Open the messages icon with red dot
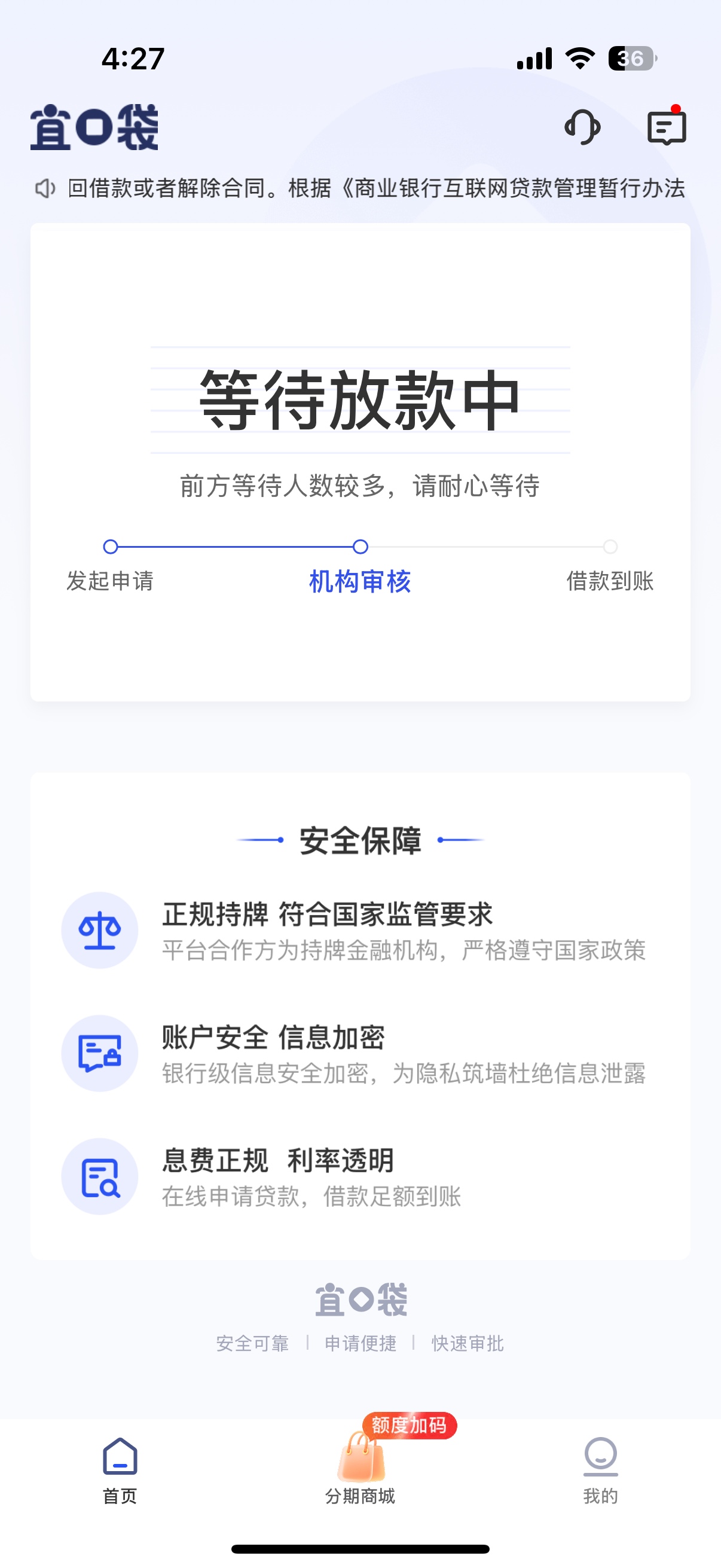The height and width of the screenshot is (1568, 721). [666, 127]
